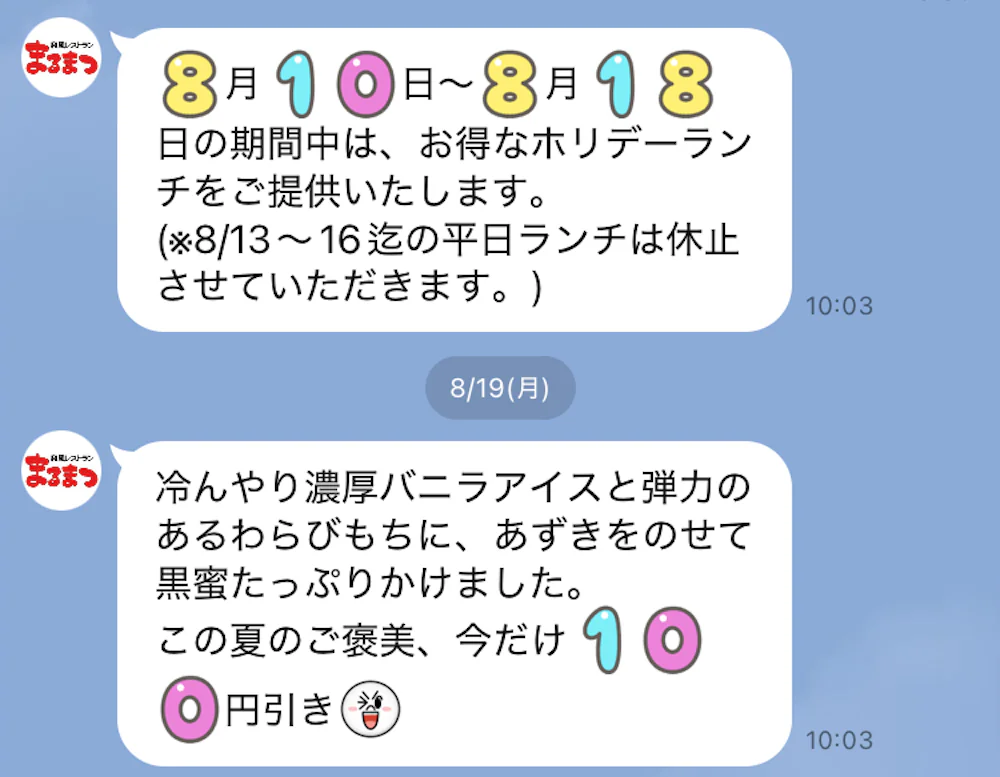Open まるまつ avatar beside the ホリデーランチ message

[x=60, y=58]
